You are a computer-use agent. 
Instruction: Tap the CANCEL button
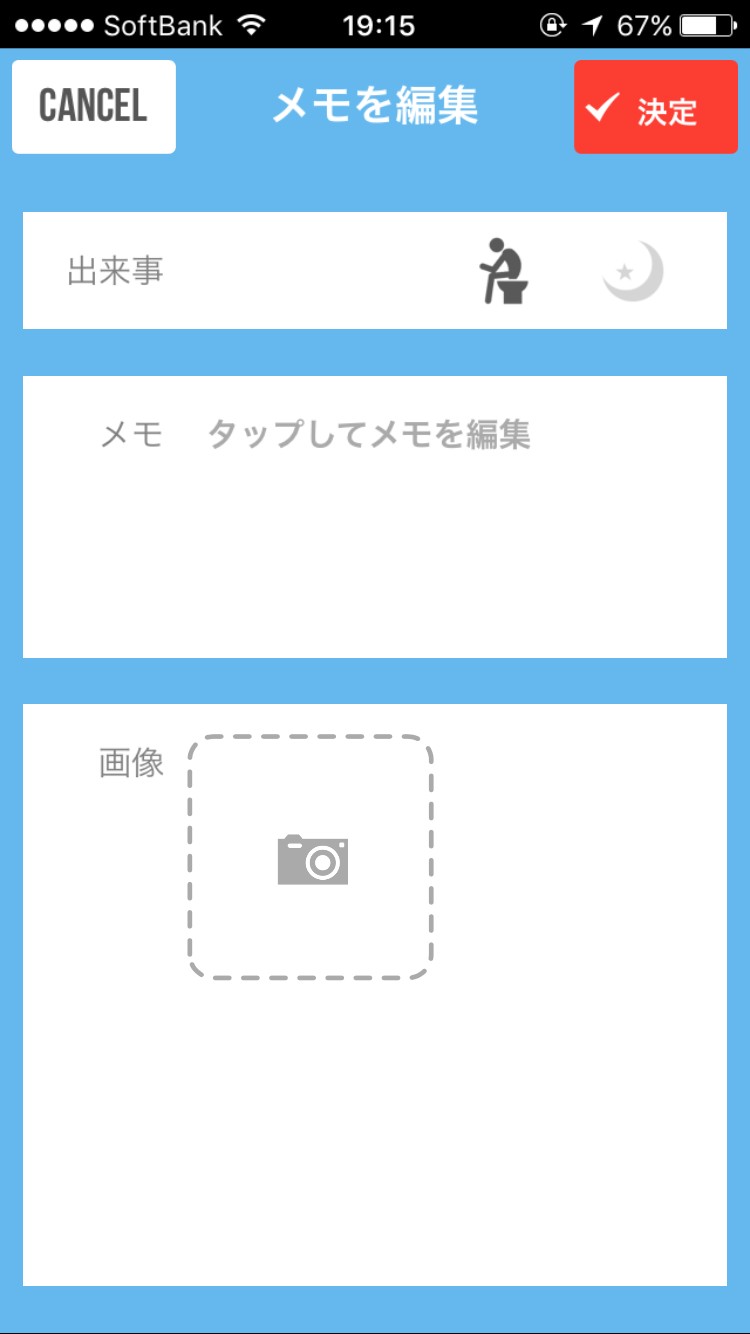pos(94,107)
